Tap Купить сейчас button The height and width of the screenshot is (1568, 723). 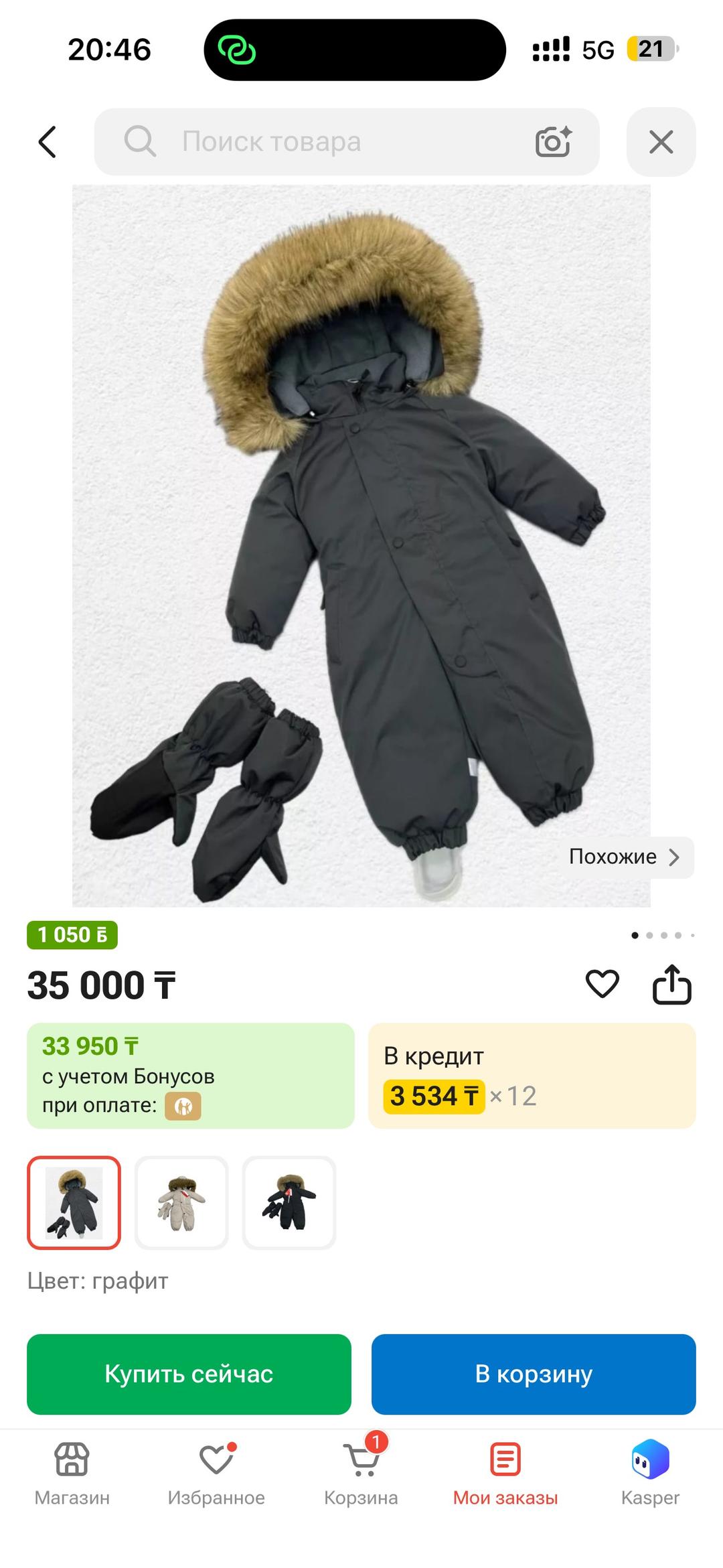(189, 1374)
